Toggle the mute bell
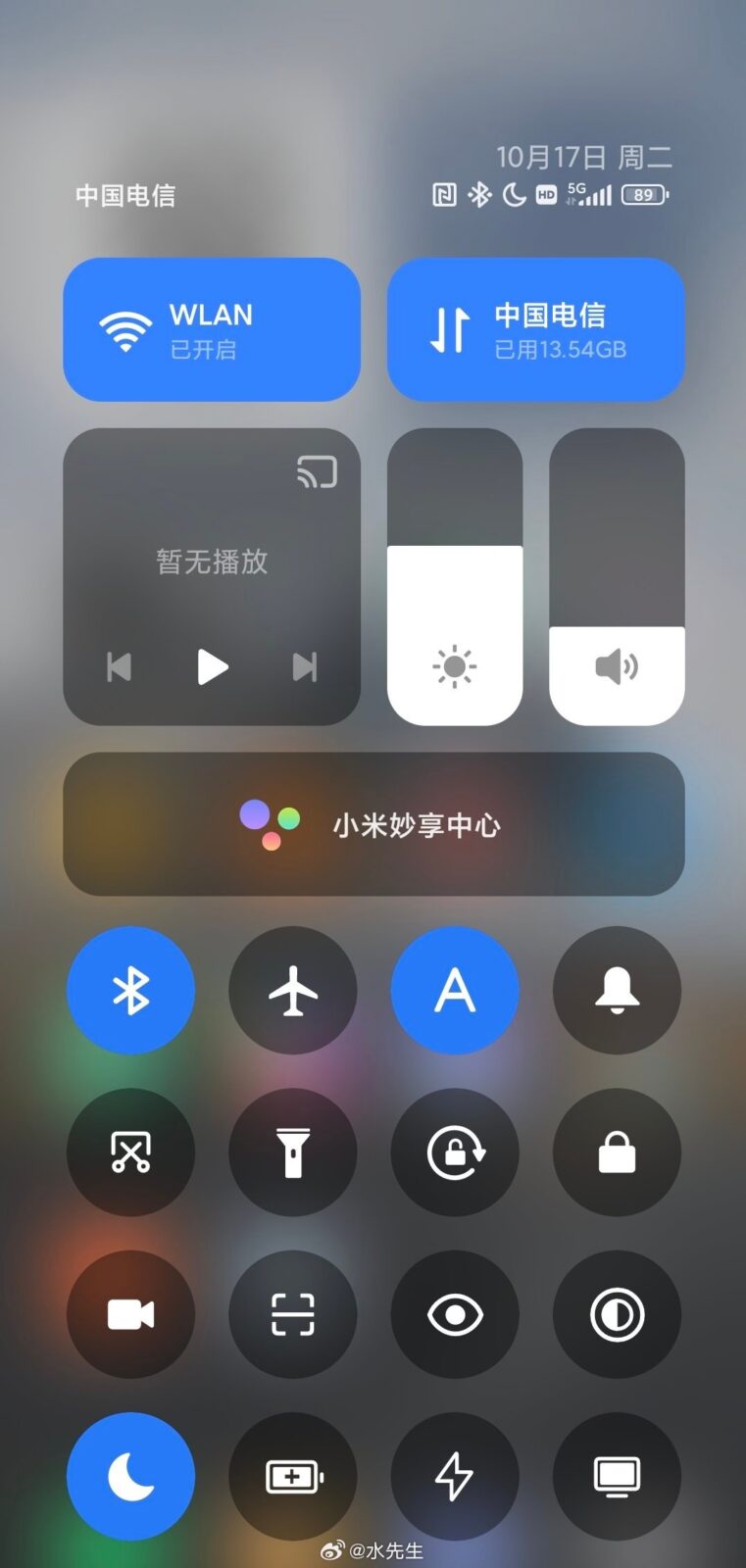The width and height of the screenshot is (746, 1568). click(617, 990)
